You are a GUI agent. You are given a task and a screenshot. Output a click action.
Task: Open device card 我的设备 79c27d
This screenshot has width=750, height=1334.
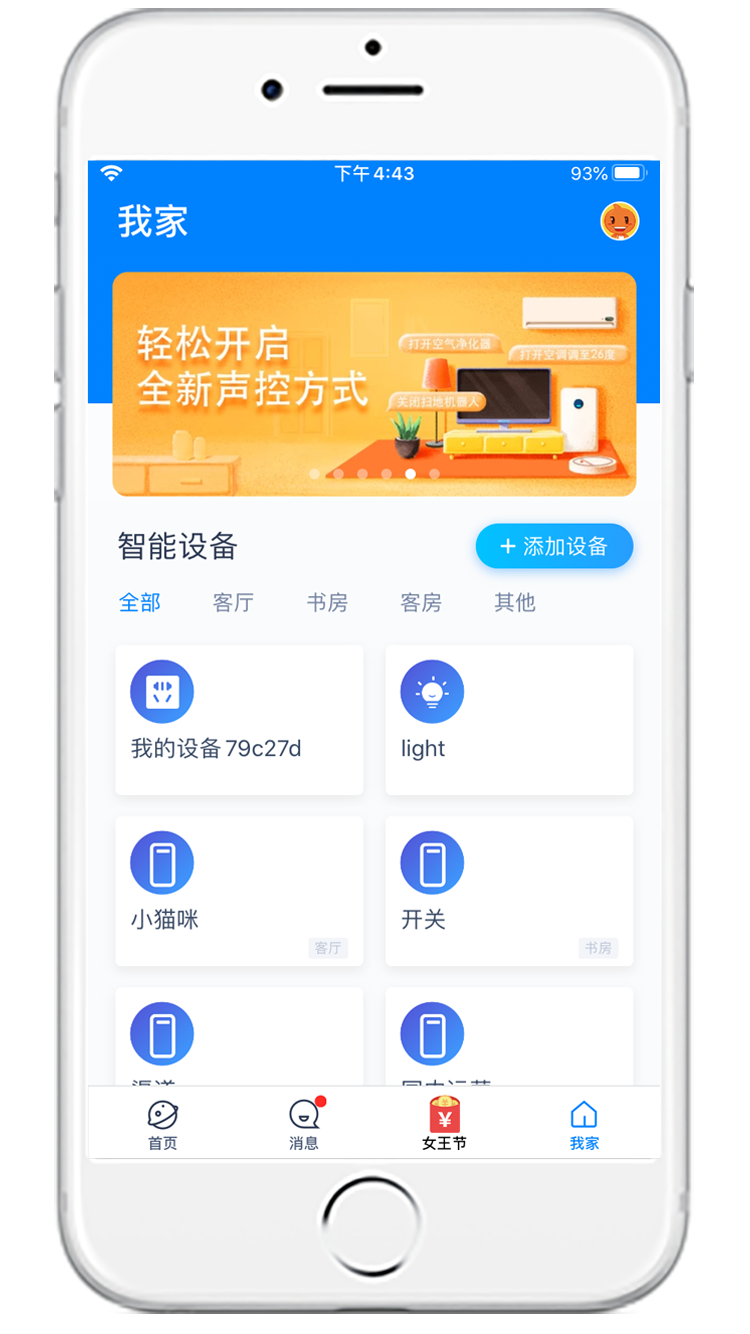click(x=239, y=720)
